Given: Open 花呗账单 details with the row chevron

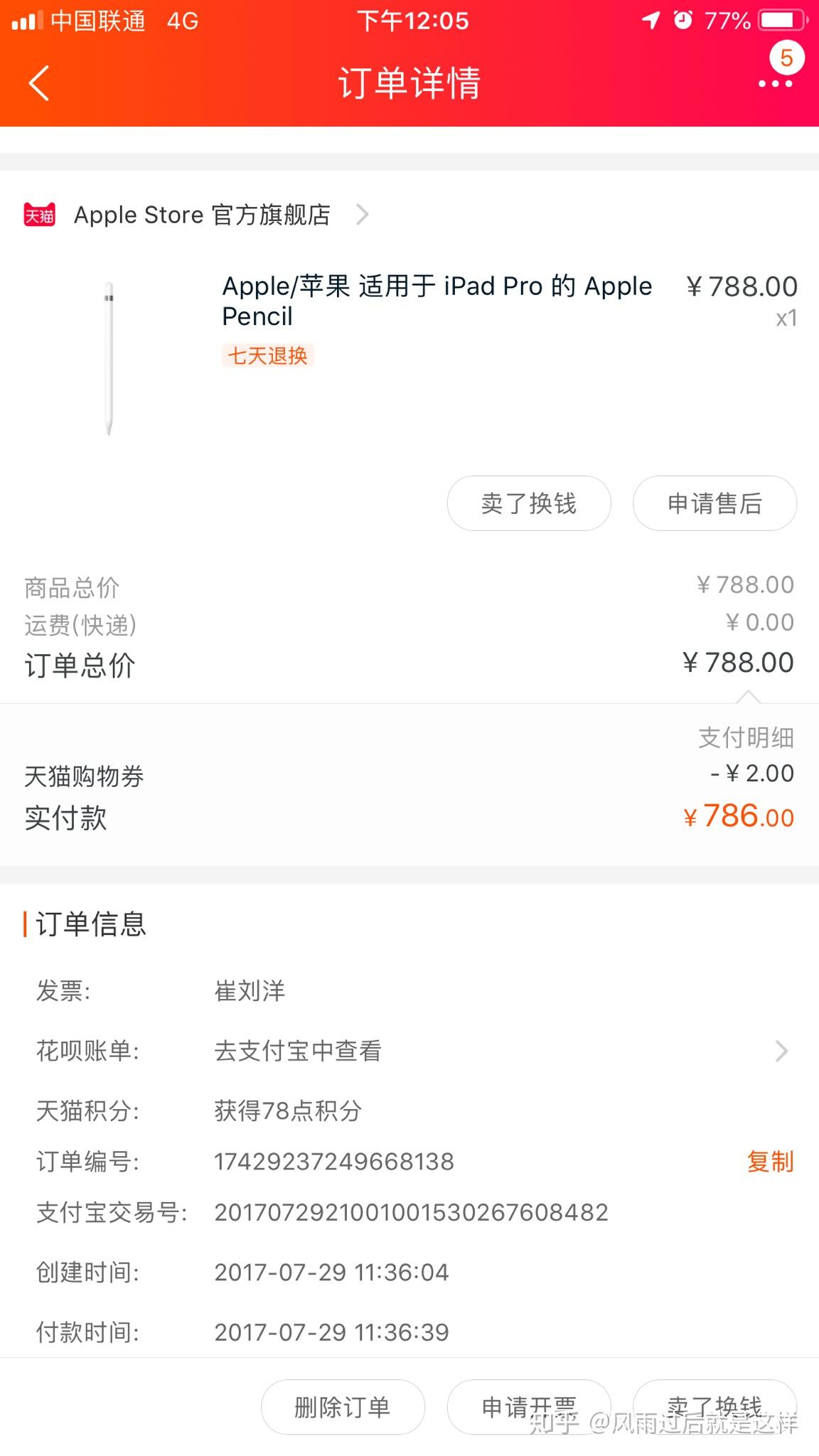Looking at the screenshot, I should 781,1051.
